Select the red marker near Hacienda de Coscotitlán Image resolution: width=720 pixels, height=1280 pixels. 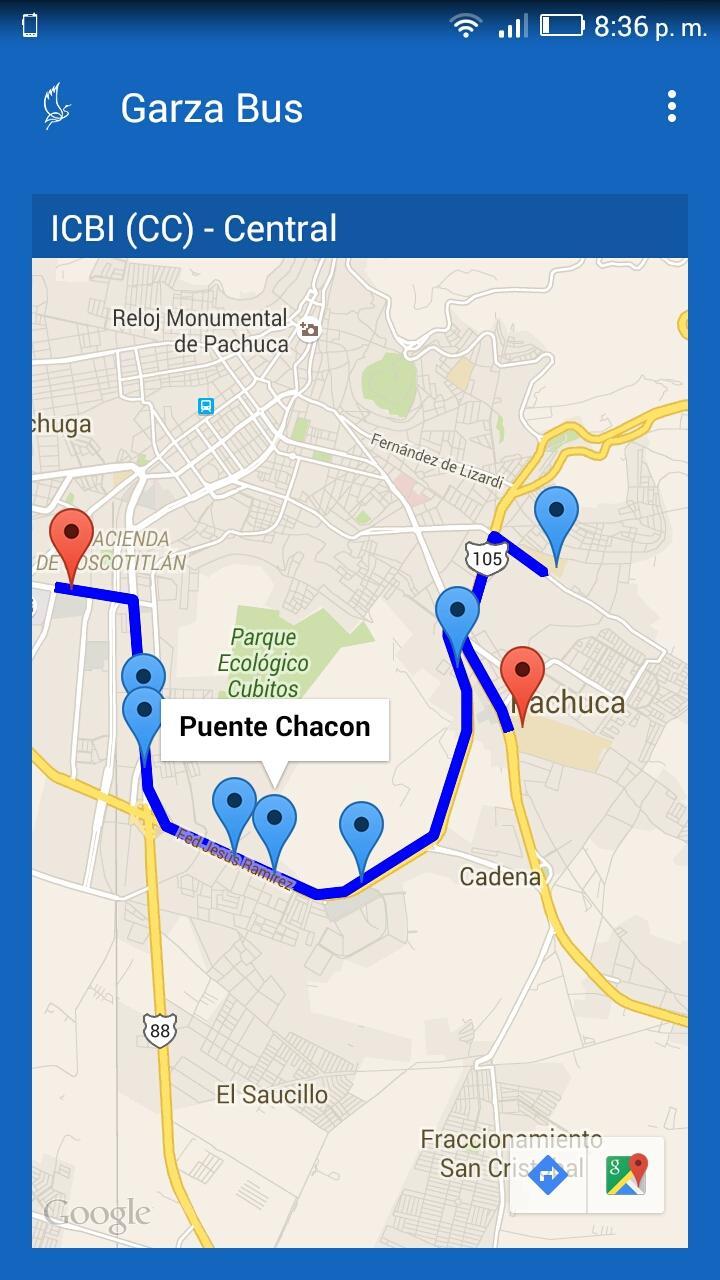pos(72,536)
